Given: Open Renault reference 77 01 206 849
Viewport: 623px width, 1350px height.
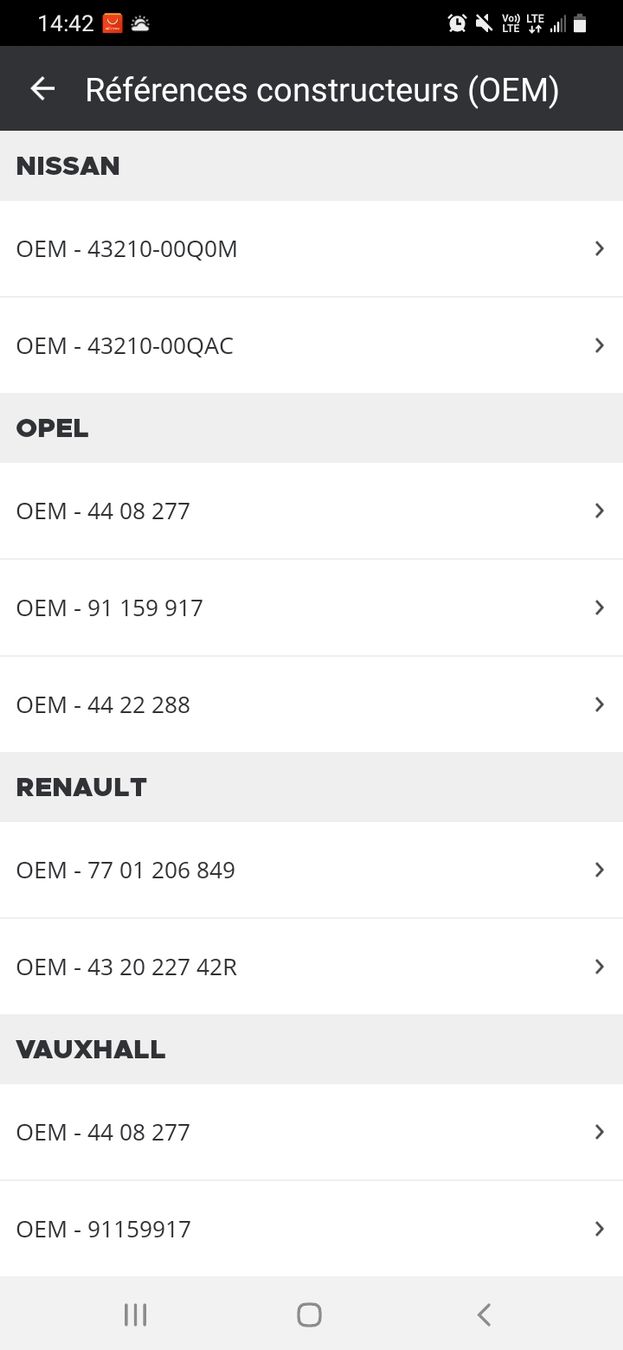Looking at the screenshot, I should point(311,870).
